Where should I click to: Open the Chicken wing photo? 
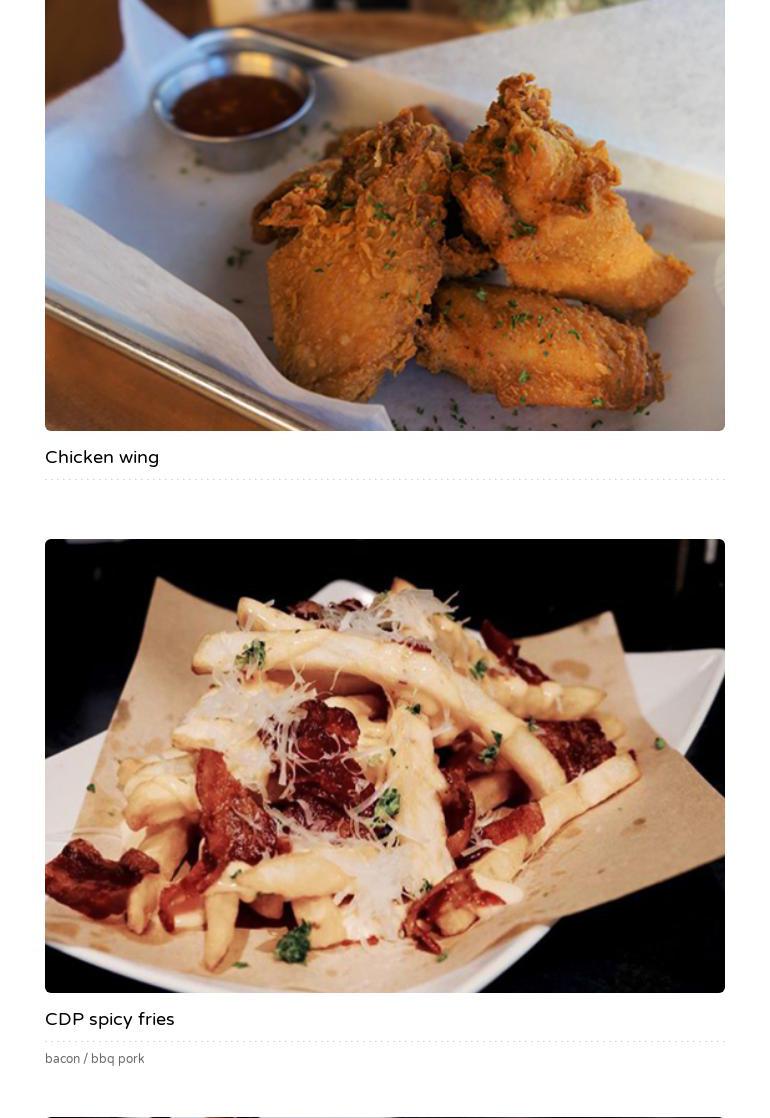click(385, 215)
